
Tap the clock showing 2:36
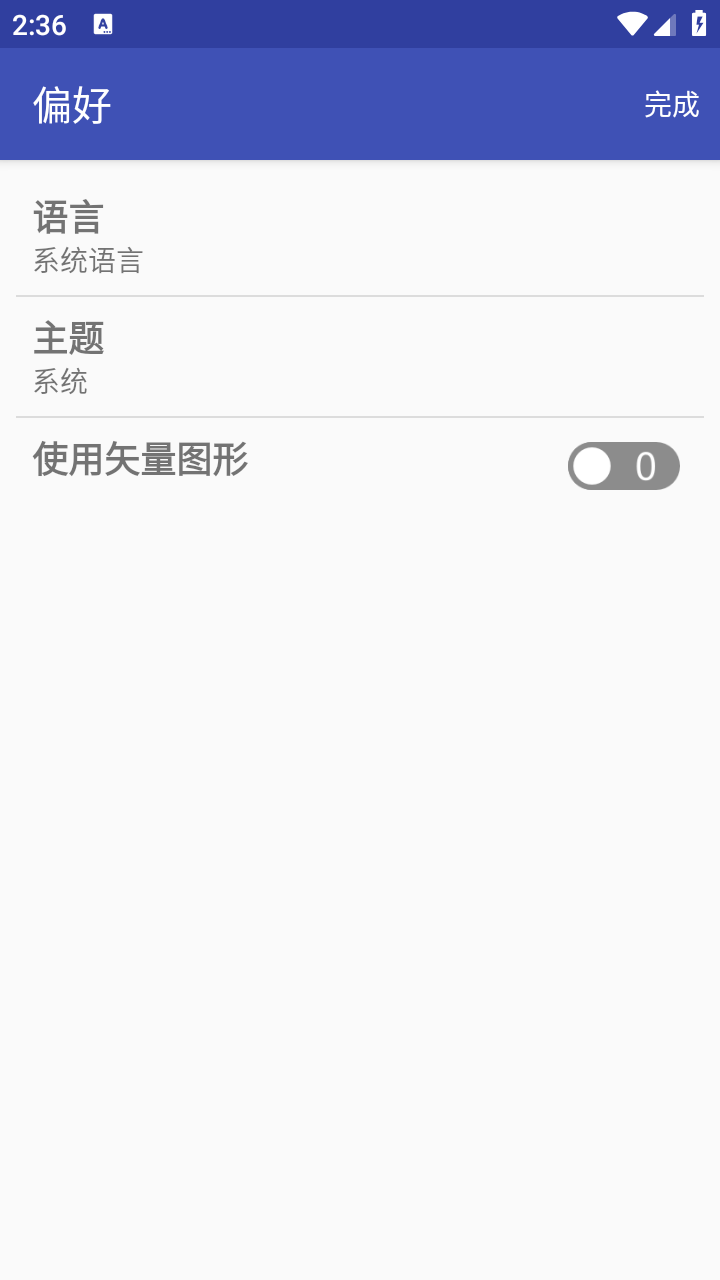pos(38,25)
